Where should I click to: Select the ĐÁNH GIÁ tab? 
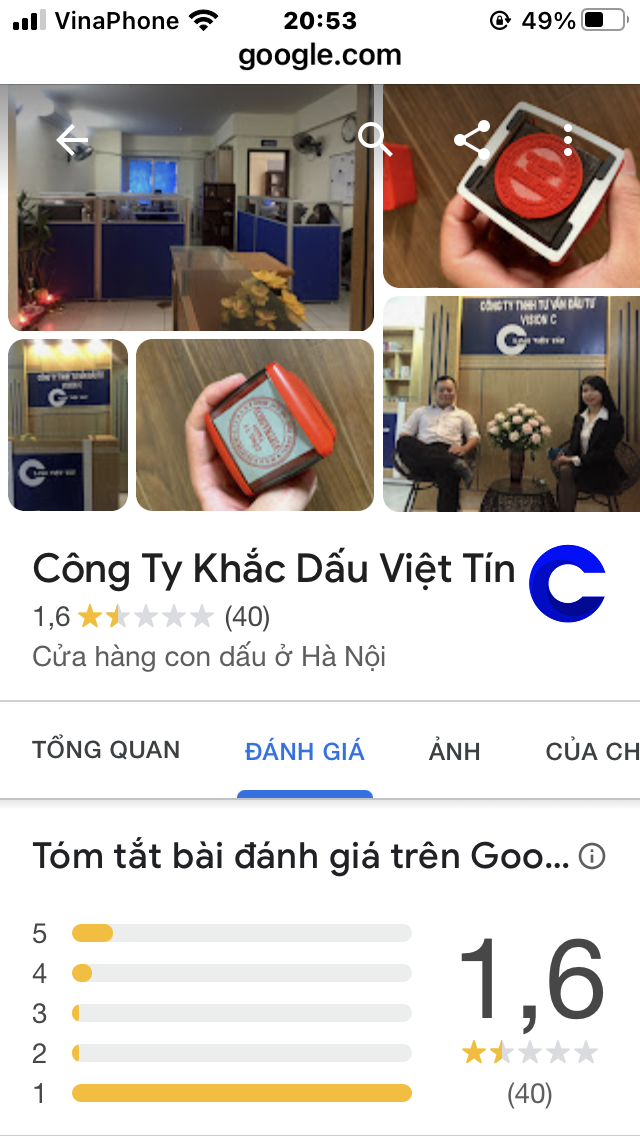305,751
